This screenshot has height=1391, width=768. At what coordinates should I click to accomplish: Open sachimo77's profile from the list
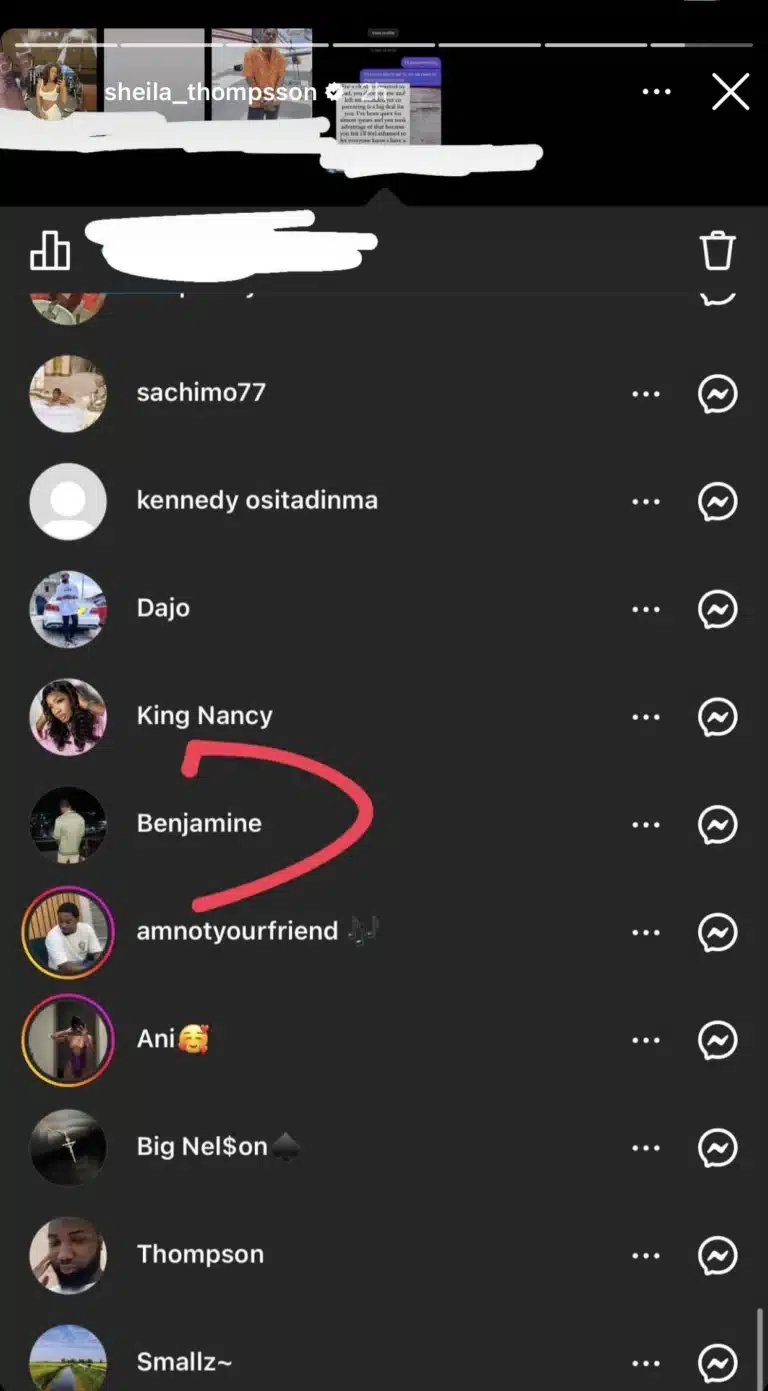(x=384, y=393)
